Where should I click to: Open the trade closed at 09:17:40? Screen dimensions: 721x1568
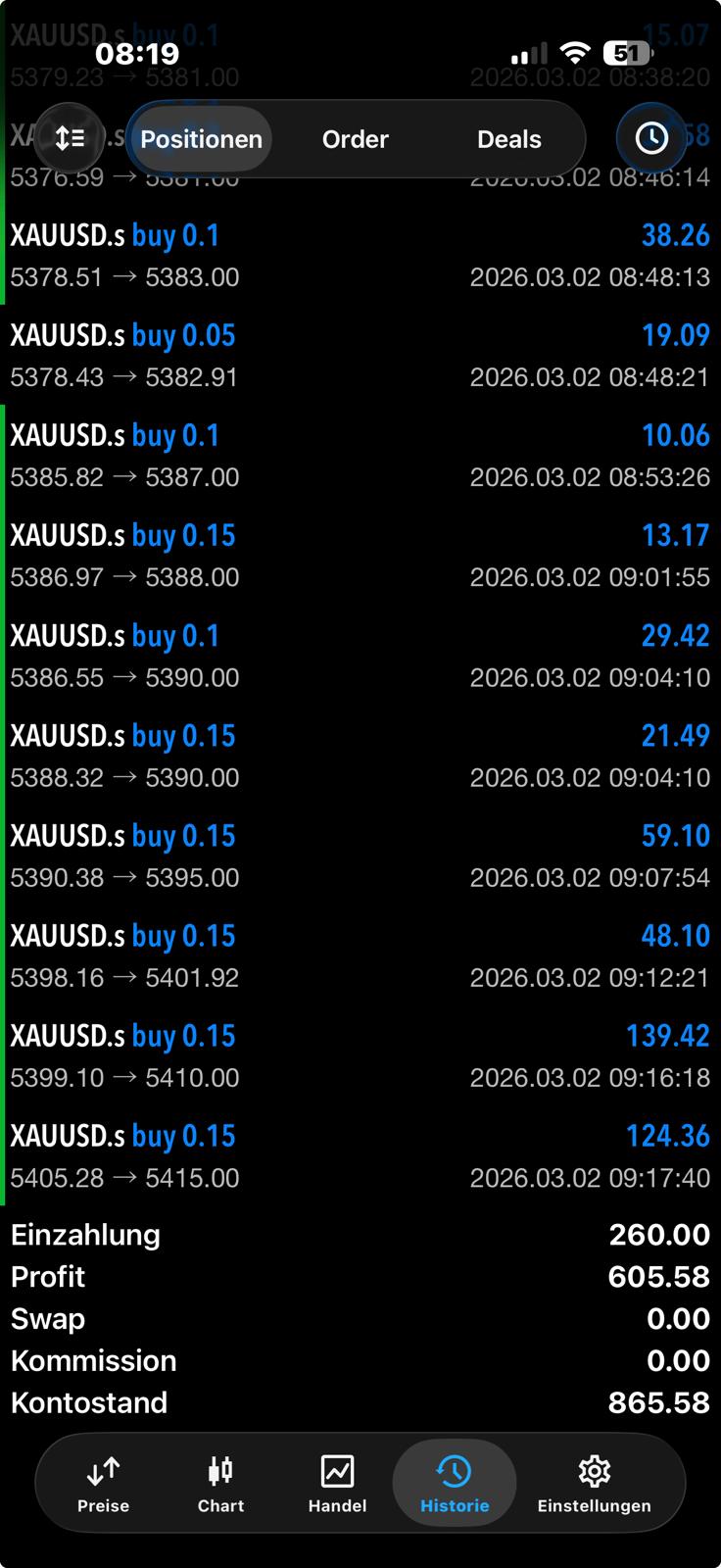pos(360,1156)
